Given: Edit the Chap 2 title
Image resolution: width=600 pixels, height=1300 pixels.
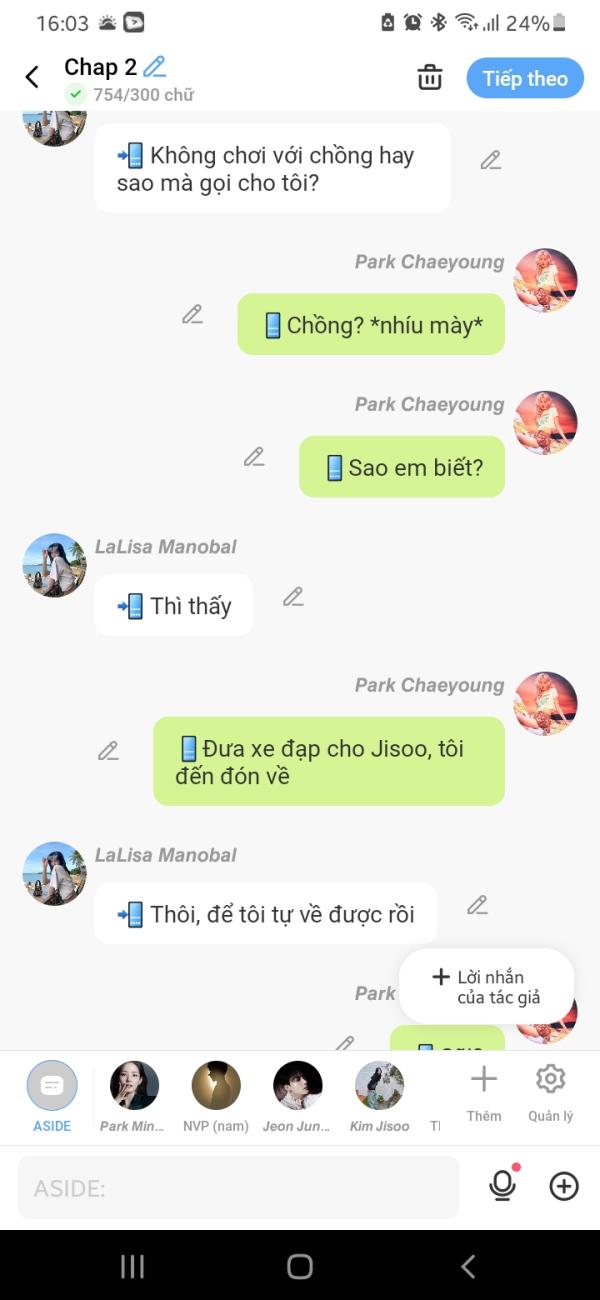Looking at the screenshot, I should [154, 67].
